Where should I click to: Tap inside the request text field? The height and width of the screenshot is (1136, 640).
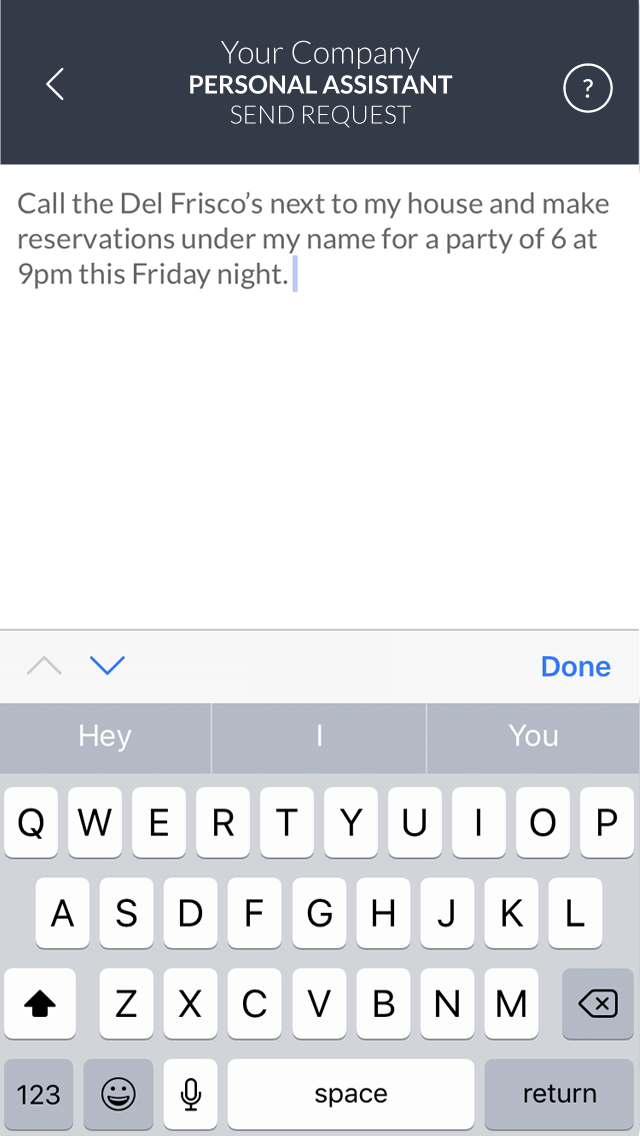pyautogui.click(x=320, y=397)
